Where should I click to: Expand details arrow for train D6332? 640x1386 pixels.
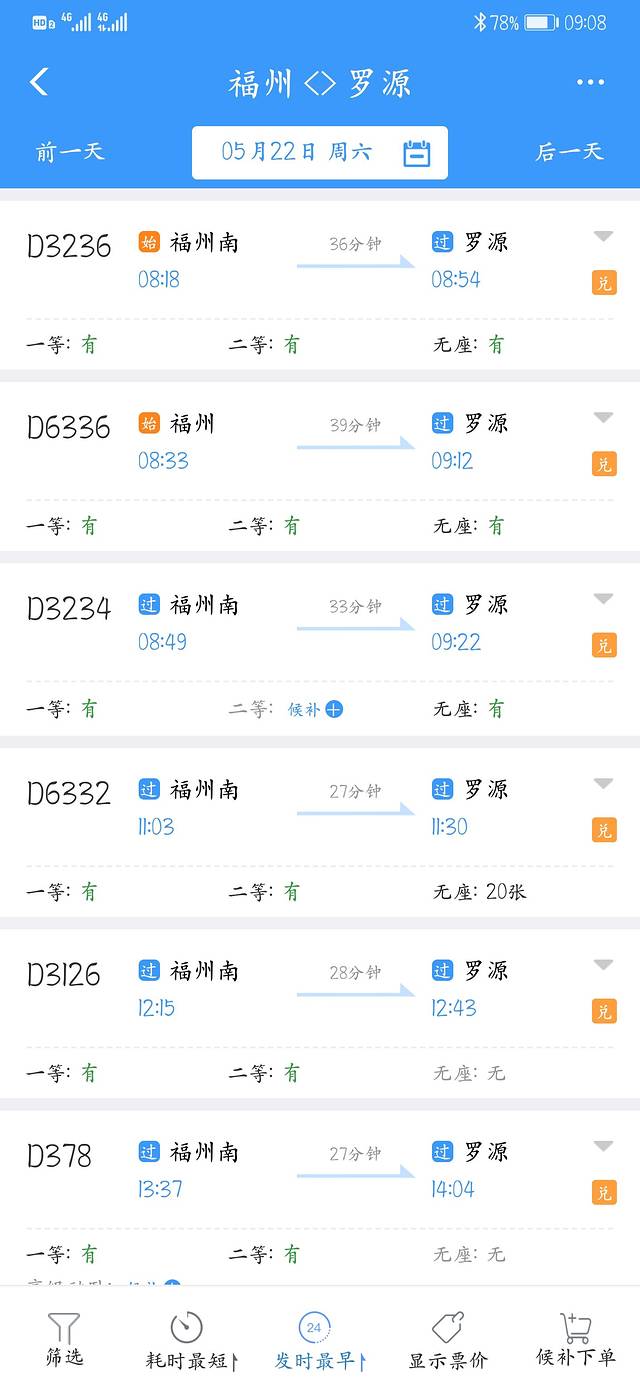click(603, 783)
